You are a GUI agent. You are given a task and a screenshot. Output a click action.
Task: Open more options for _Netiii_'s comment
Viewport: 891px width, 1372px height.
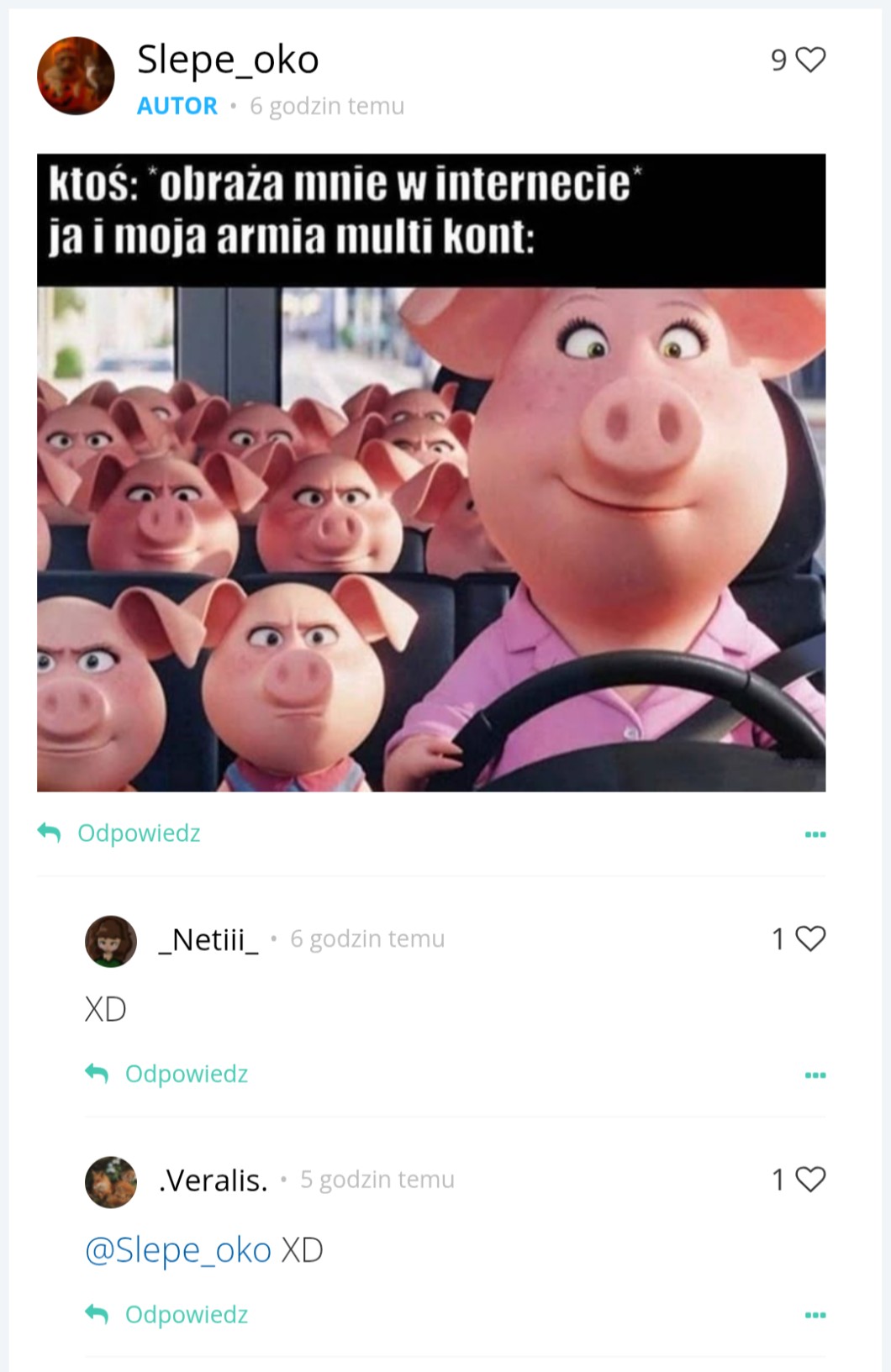pyautogui.click(x=815, y=1075)
